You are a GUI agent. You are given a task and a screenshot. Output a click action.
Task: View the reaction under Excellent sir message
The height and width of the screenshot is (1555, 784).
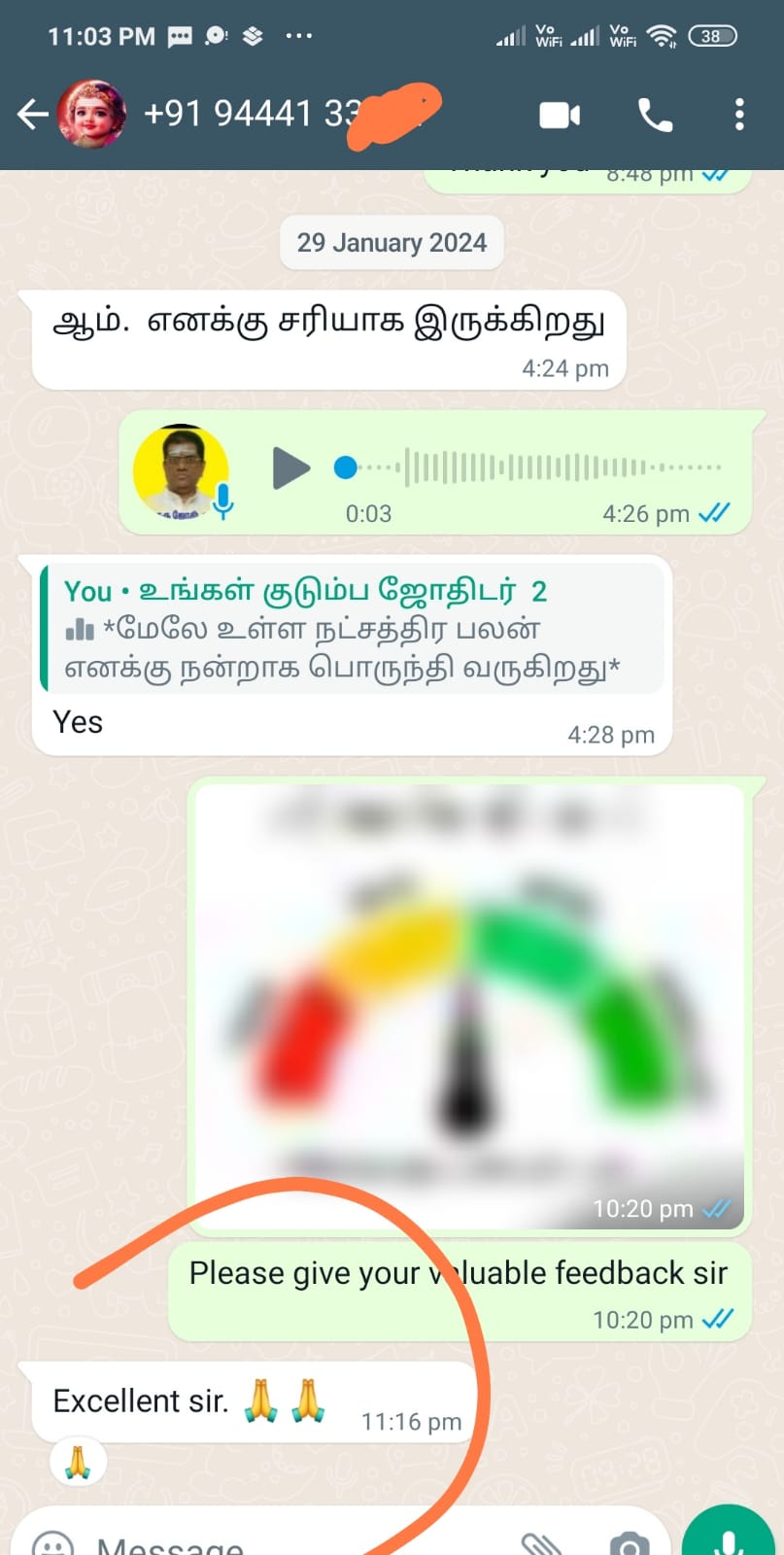(x=78, y=1461)
